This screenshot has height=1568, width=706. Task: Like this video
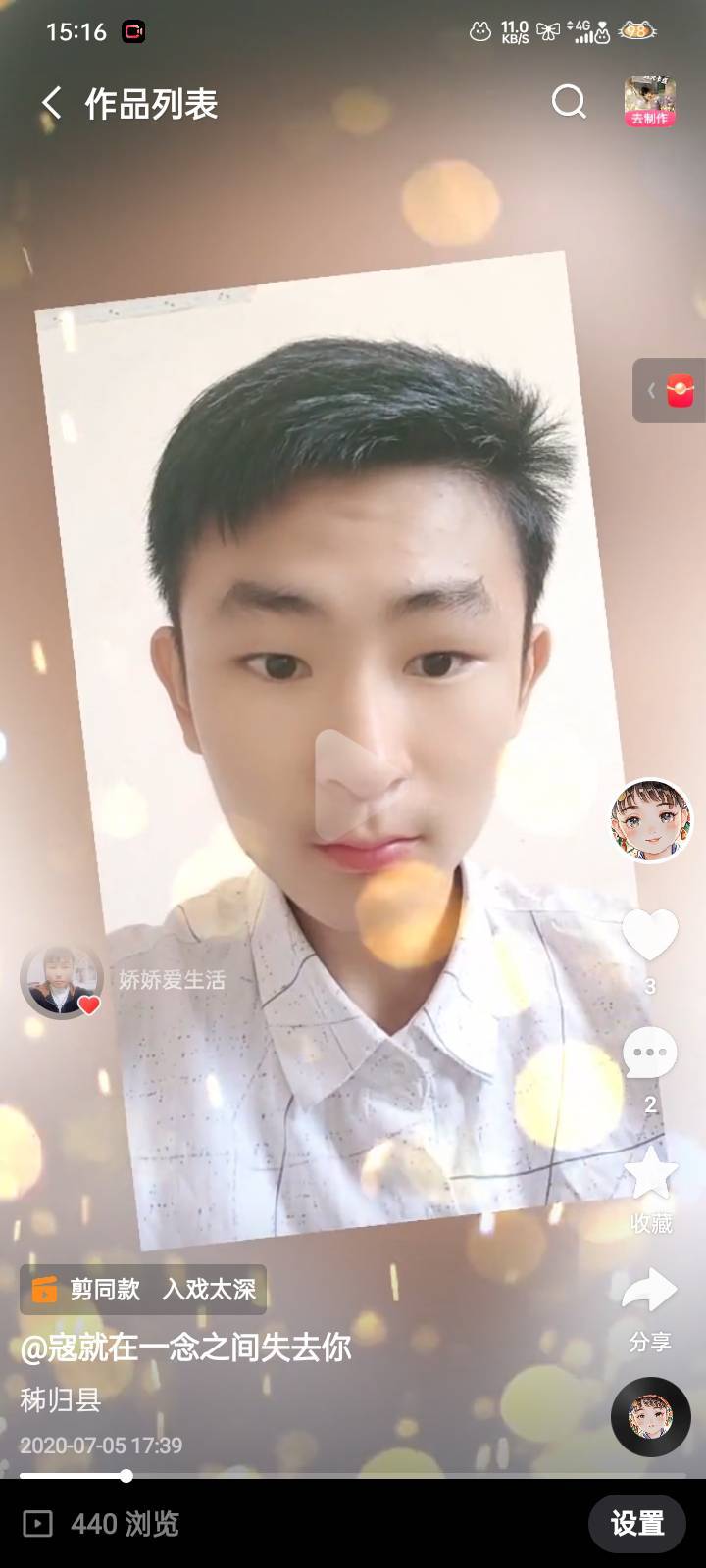pyautogui.click(x=650, y=936)
